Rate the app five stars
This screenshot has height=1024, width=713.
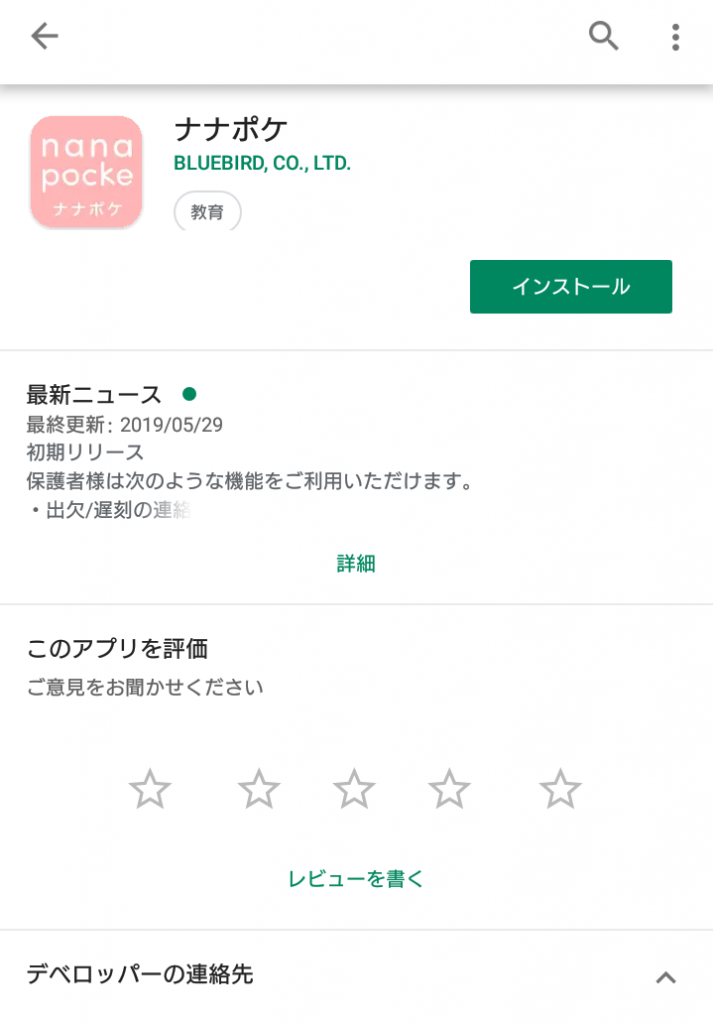click(560, 789)
